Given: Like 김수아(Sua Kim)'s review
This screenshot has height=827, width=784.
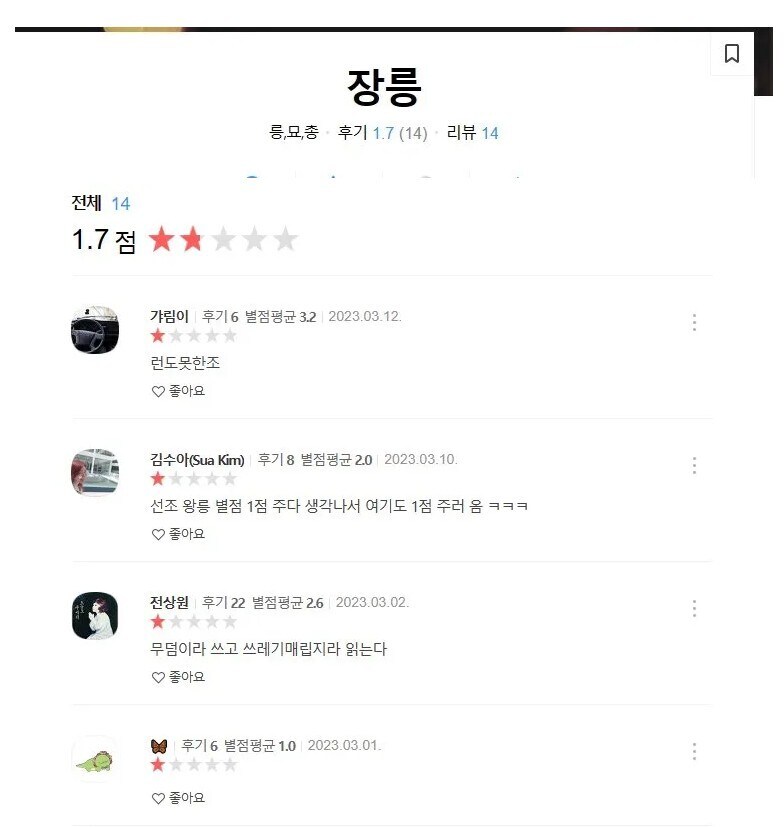Looking at the screenshot, I should pos(178,534).
